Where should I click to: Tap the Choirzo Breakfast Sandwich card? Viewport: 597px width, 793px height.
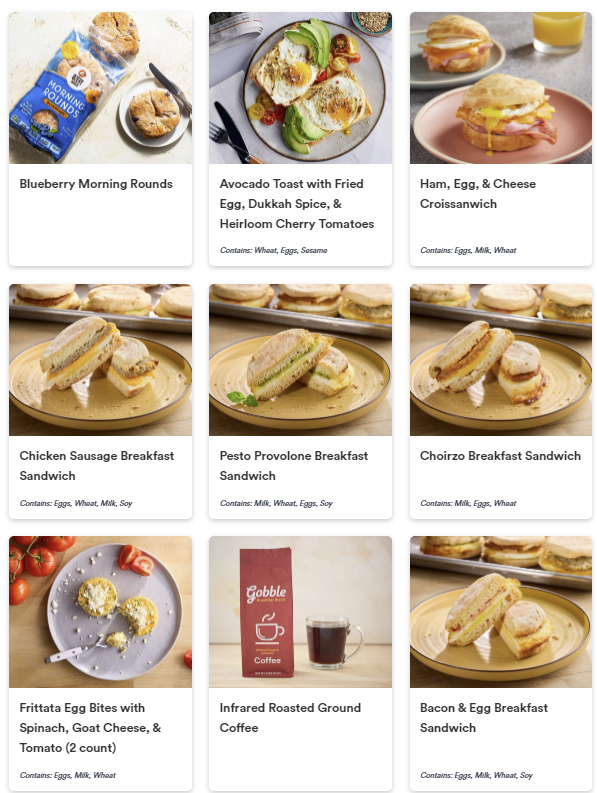click(x=500, y=401)
